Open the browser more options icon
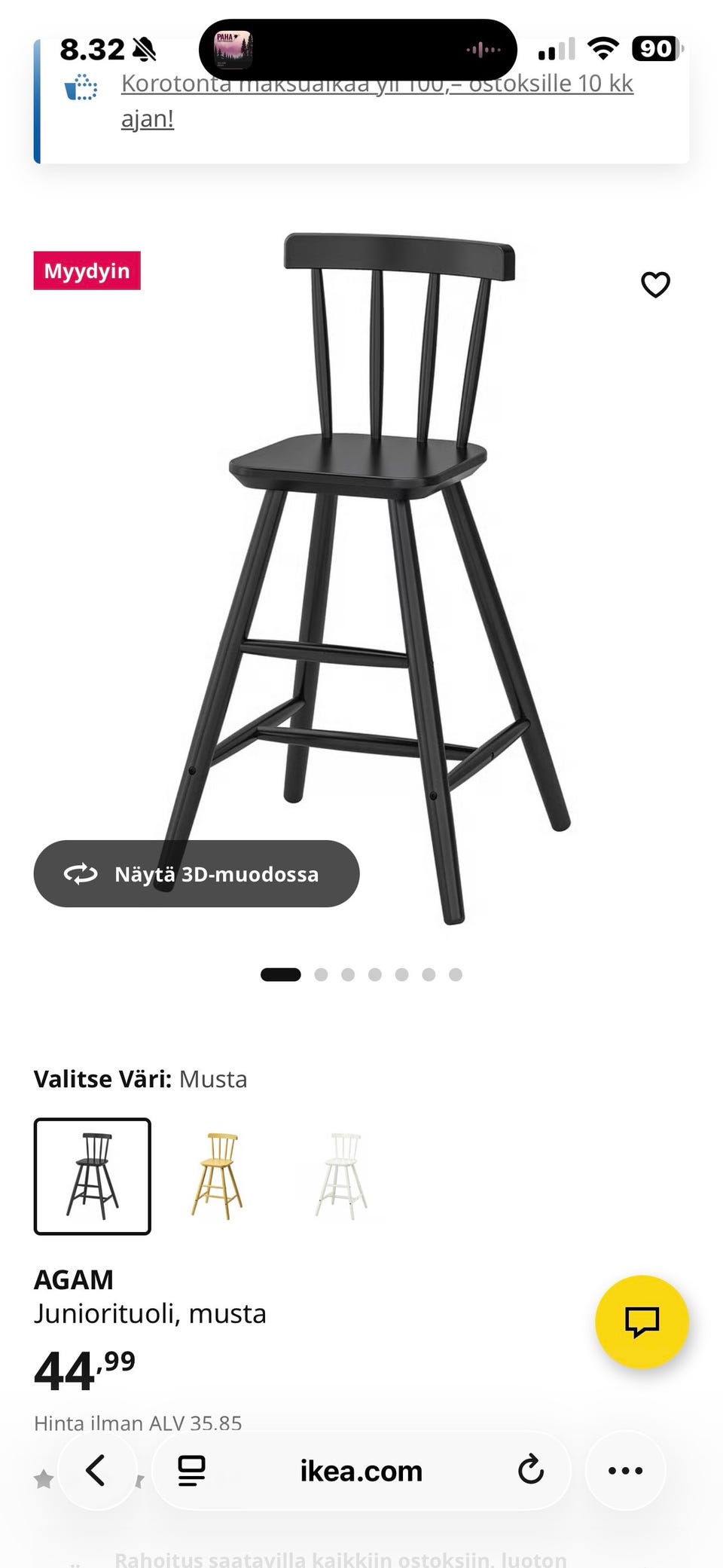The height and width of the screenshot is (1568, 723). coord(626,1470)
